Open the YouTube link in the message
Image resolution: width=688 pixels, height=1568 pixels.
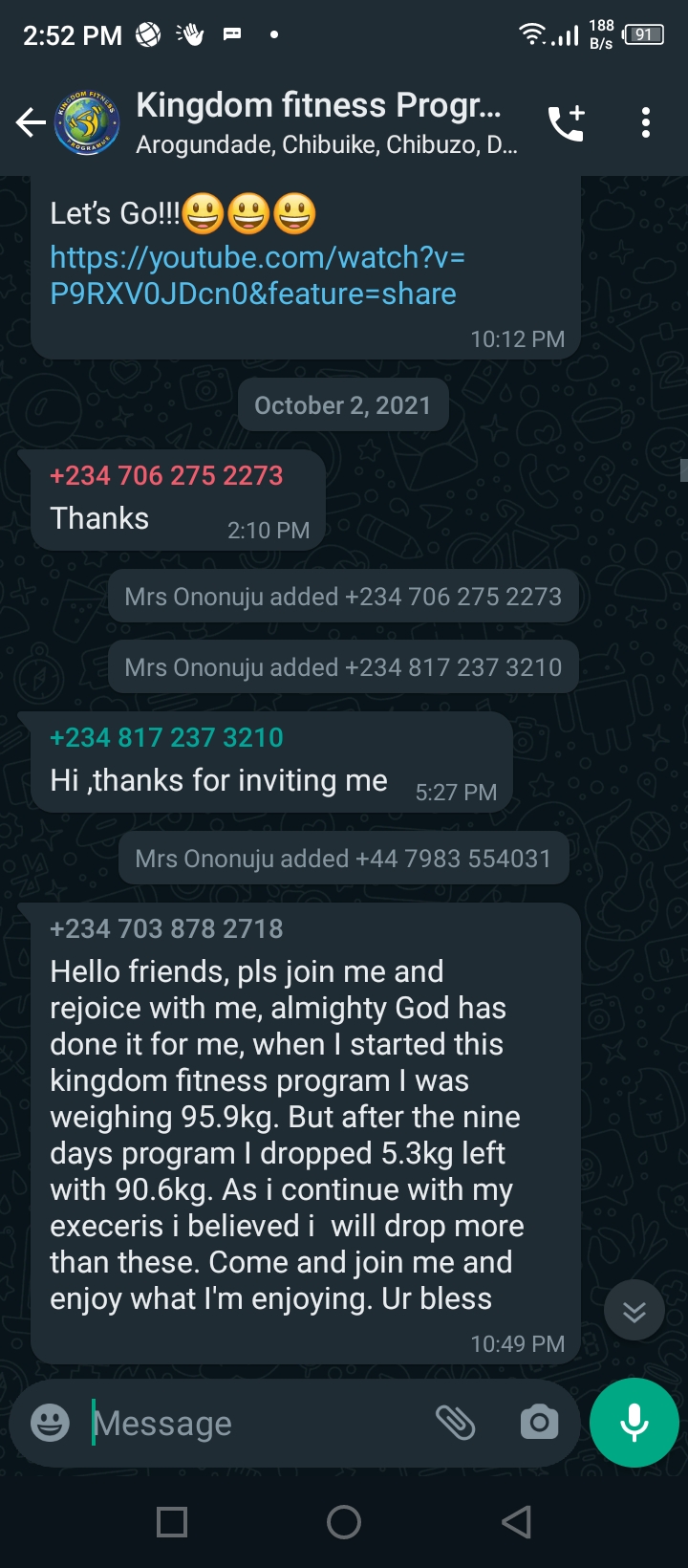[x=257, y=275]
